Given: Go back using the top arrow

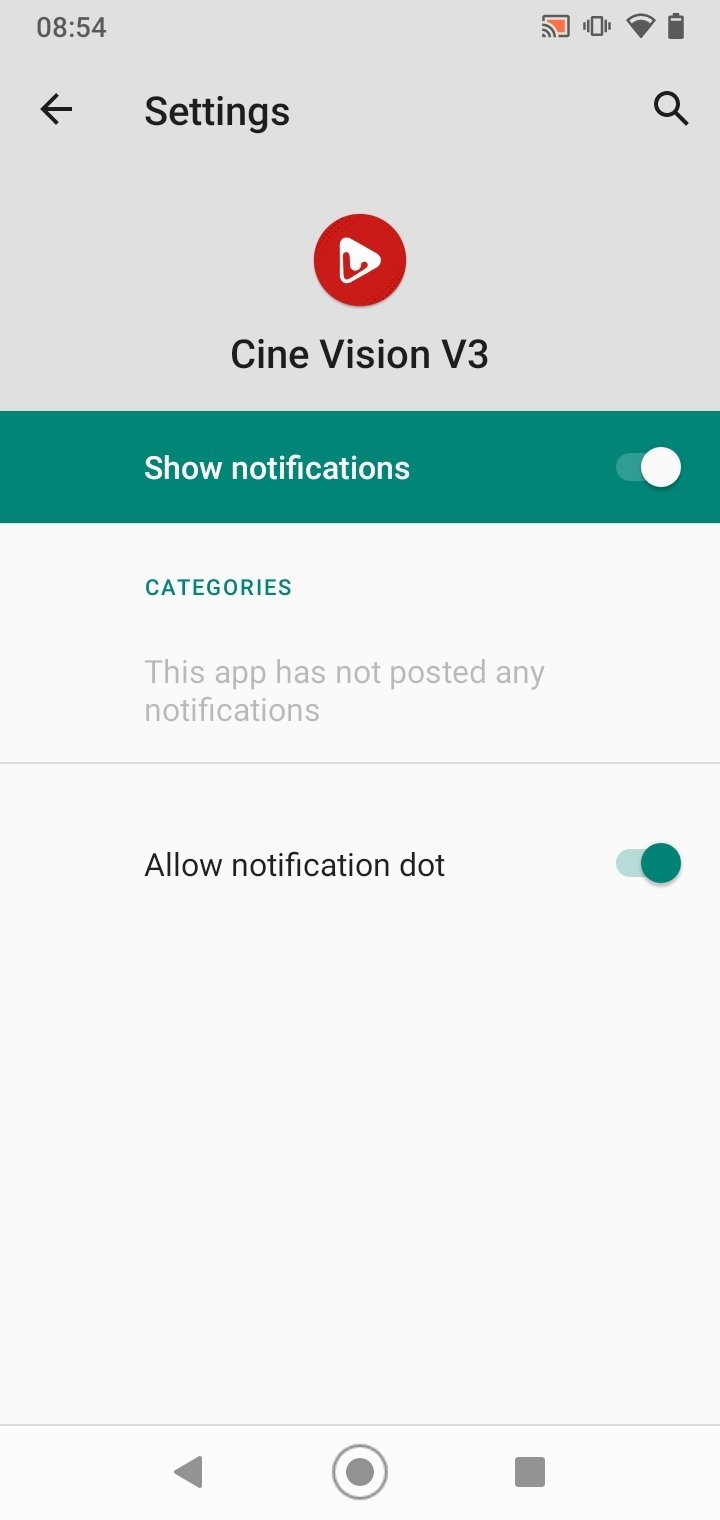Looking at the screenshot, I should pyautogui.click(x=56, y=110).
